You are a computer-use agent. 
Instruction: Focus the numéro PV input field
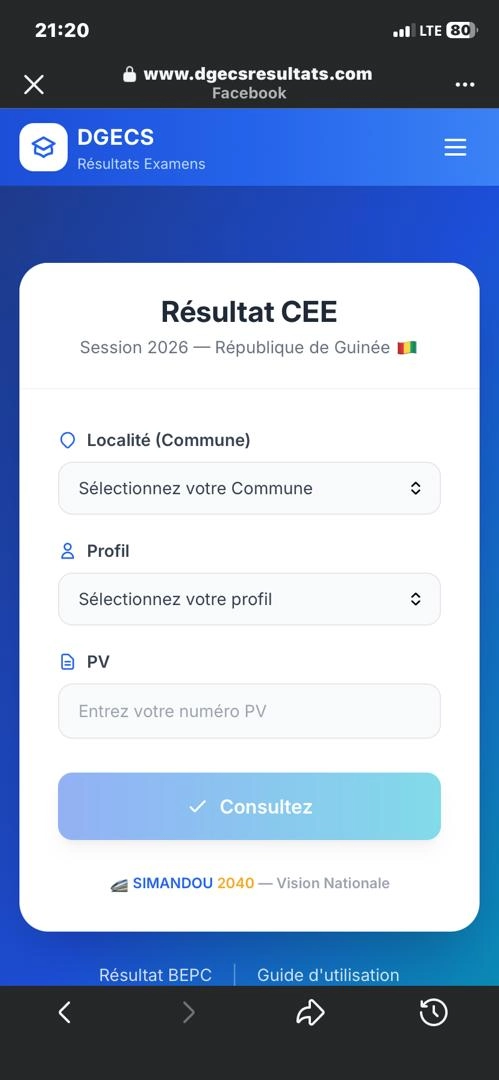pos(250,711)
